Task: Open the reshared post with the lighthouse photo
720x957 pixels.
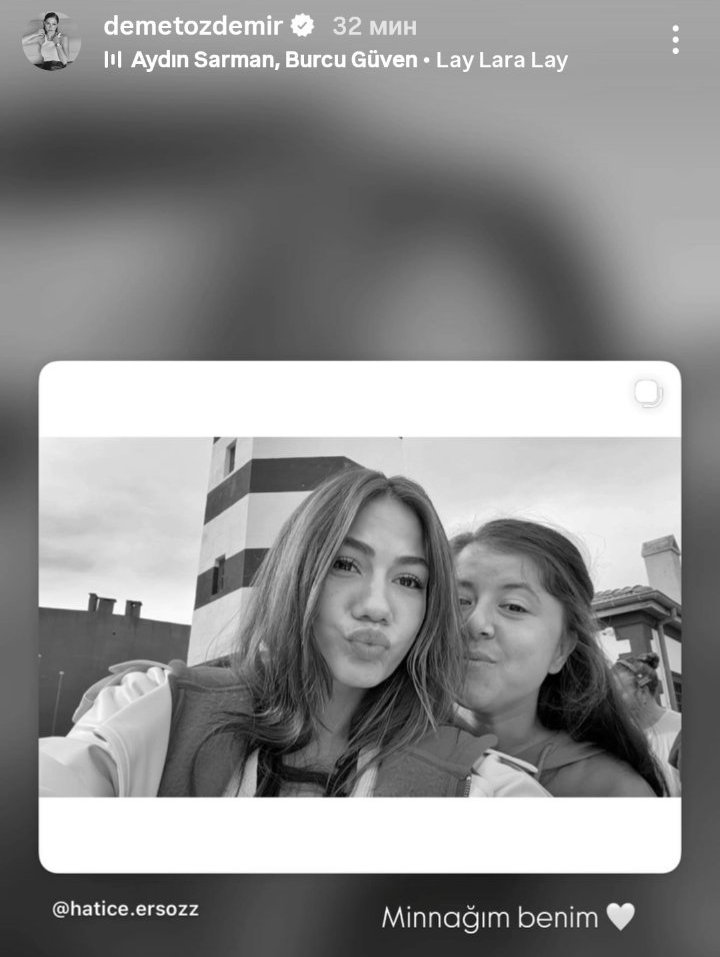Action: tap(360, 616)
